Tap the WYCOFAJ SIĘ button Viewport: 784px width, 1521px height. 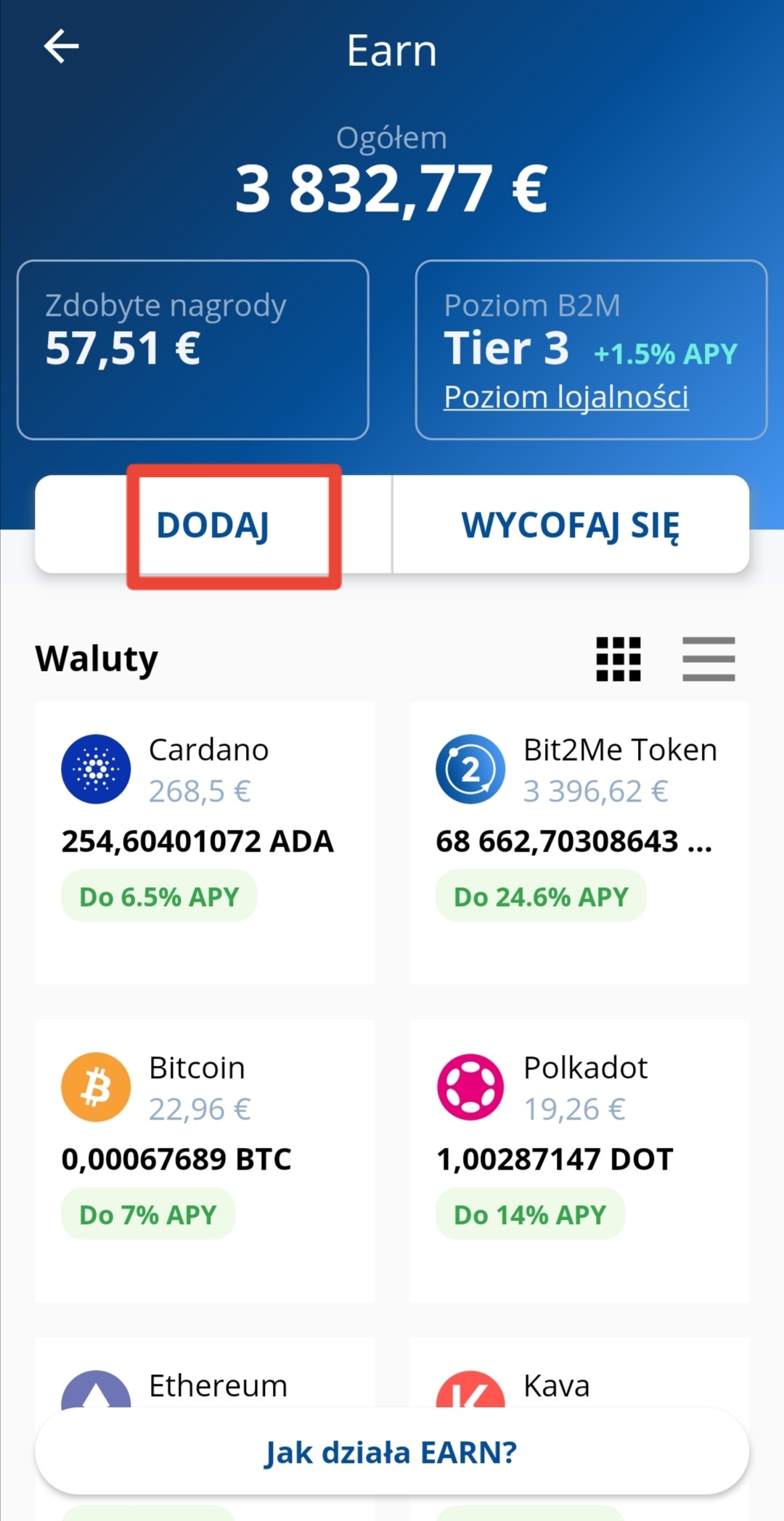pos(571,525)
